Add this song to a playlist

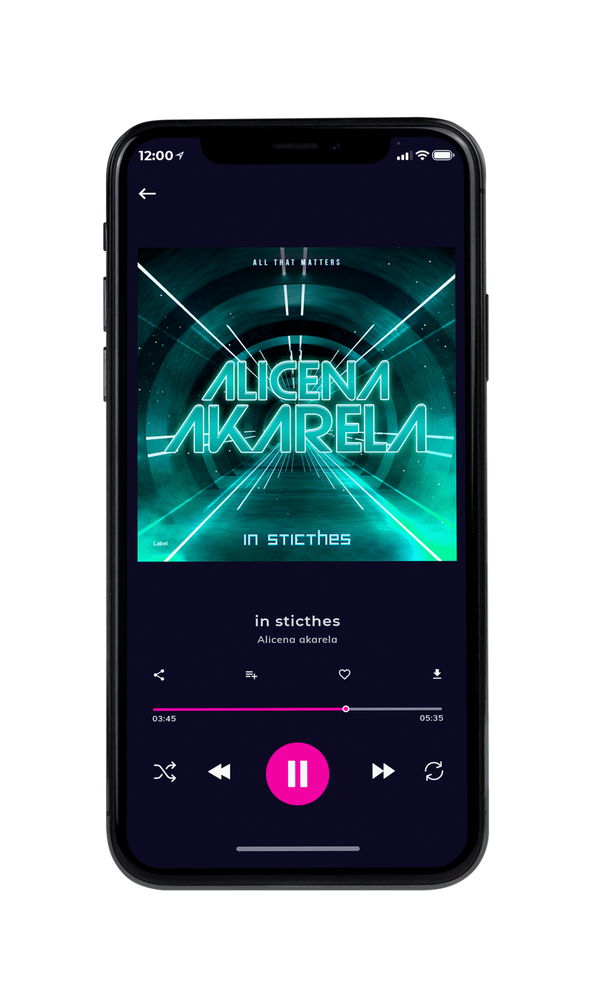251,675
